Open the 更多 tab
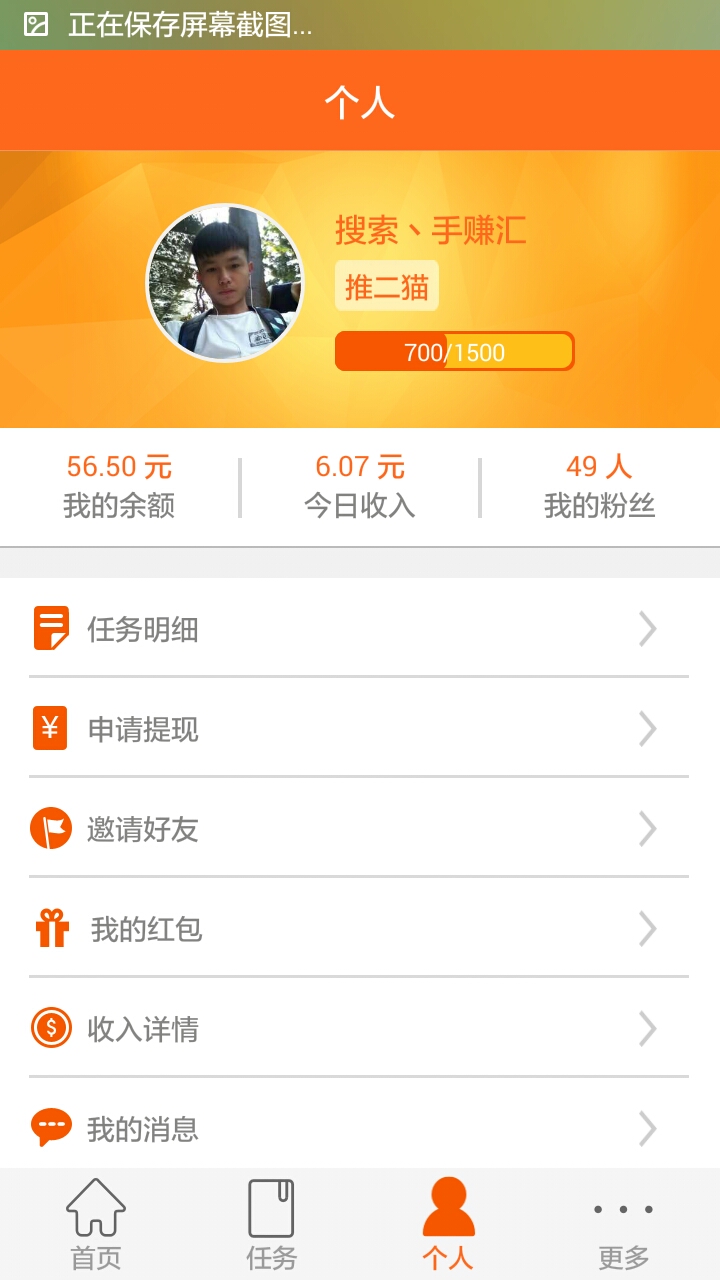This screenshot has width=720, height=1280. point(623,1224)
